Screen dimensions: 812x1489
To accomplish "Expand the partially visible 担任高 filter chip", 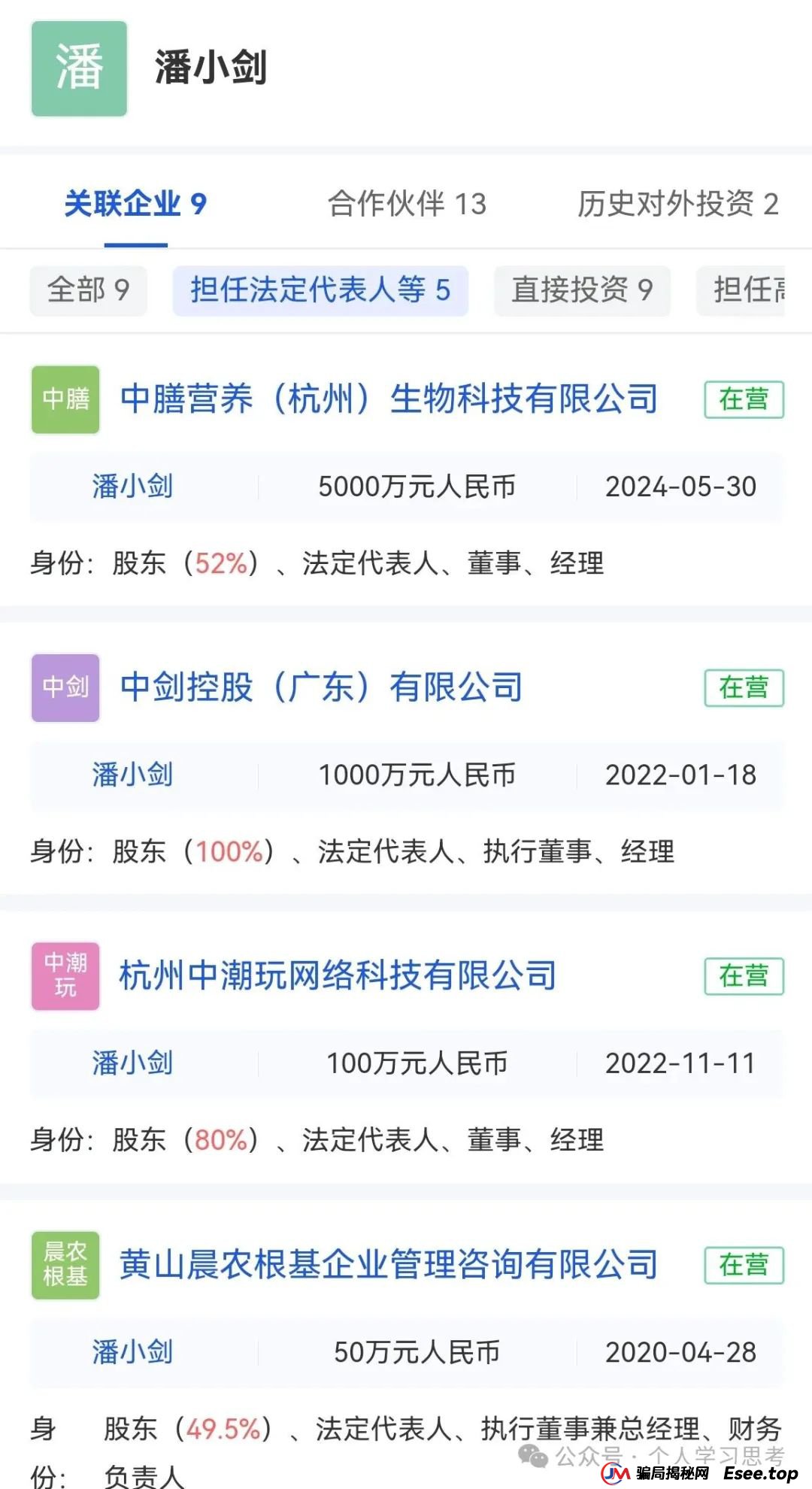I will [x=752, y=291].
